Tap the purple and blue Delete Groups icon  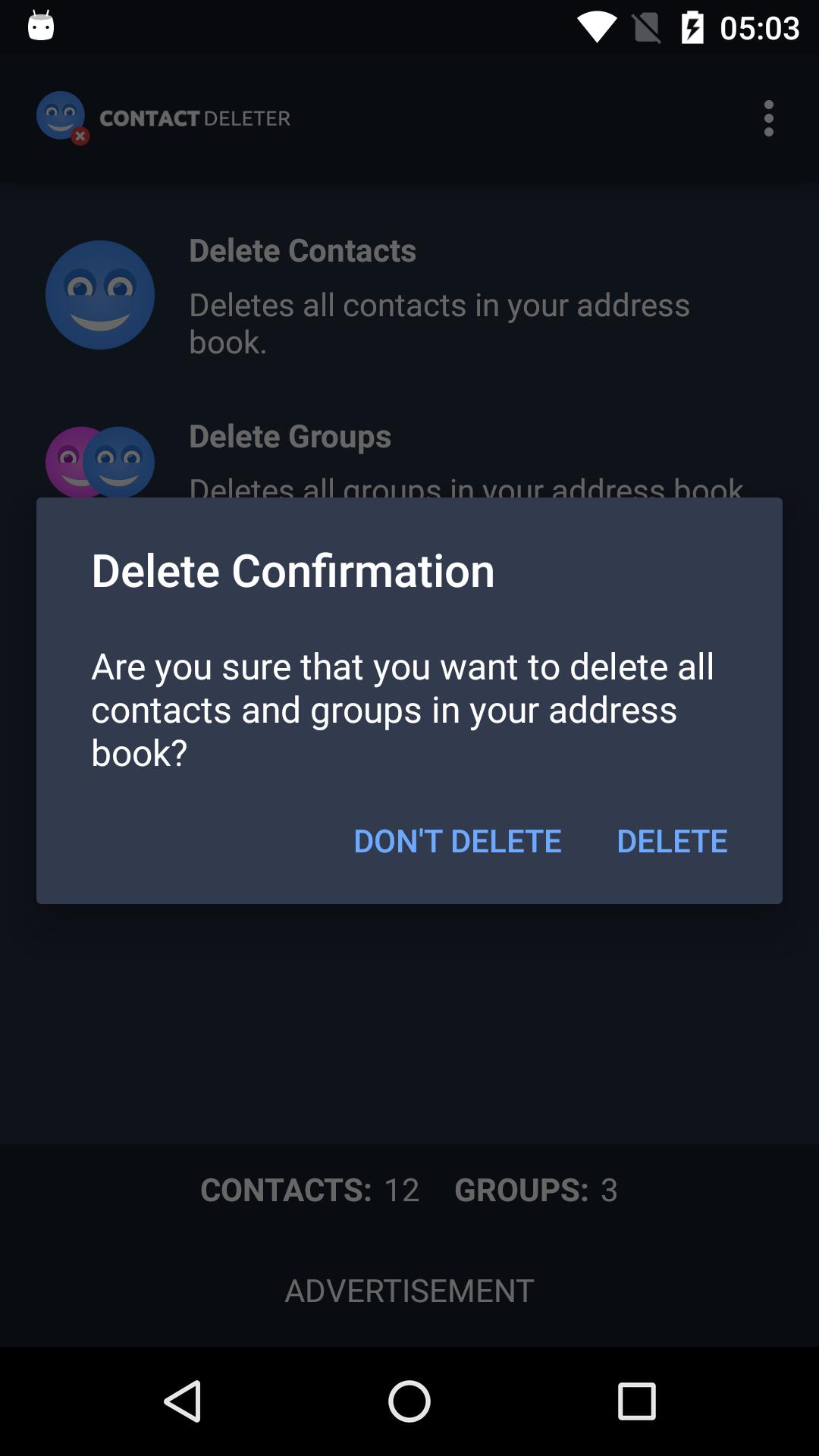tap(99, 461)
